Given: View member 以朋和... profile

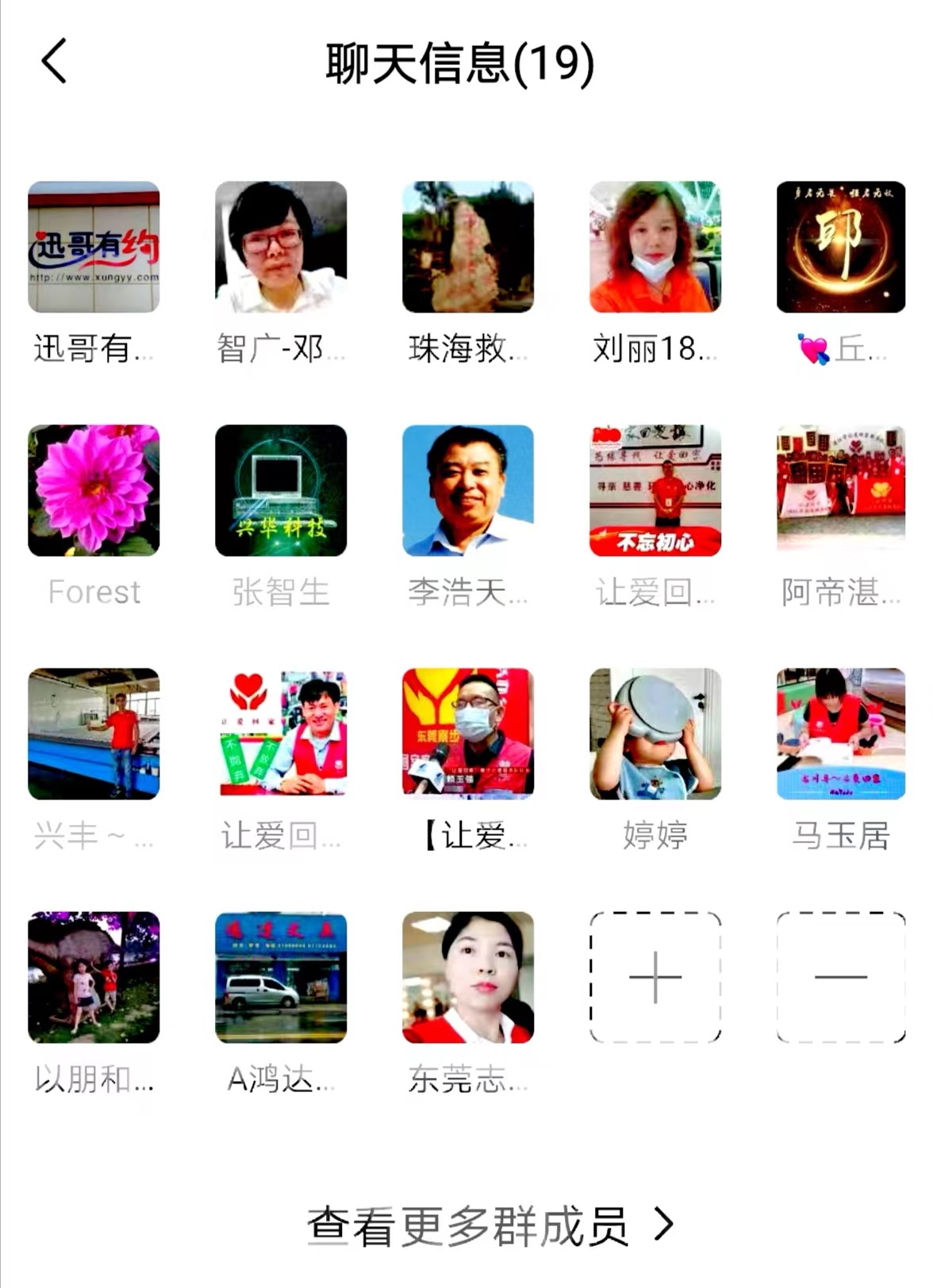Looking at the screenshot, I should pos(94,977).
